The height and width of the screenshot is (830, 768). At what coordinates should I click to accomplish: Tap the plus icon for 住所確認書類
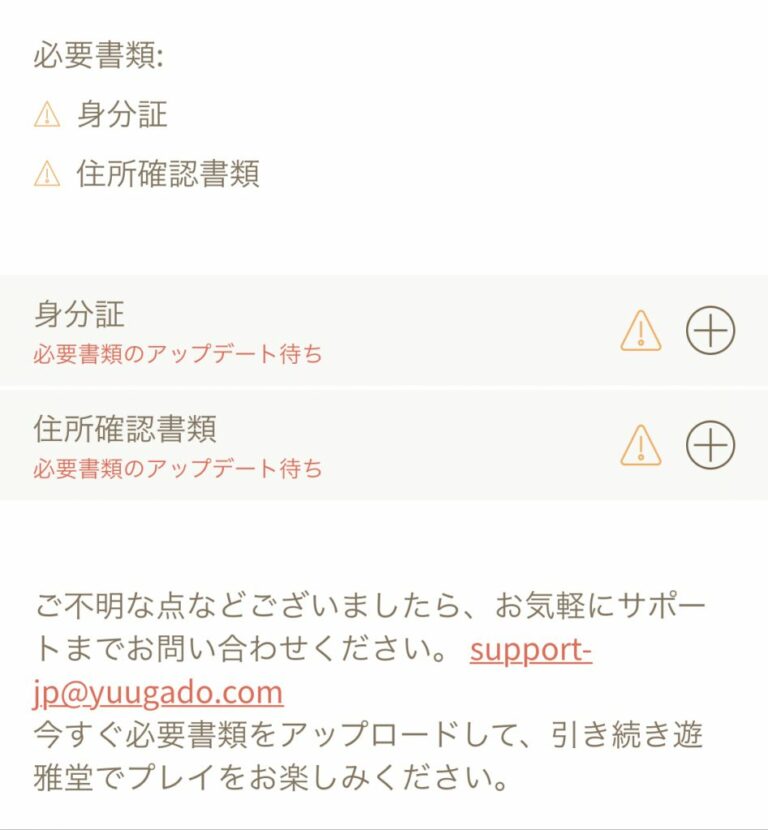pyautogui.click(x=710, y=444)
